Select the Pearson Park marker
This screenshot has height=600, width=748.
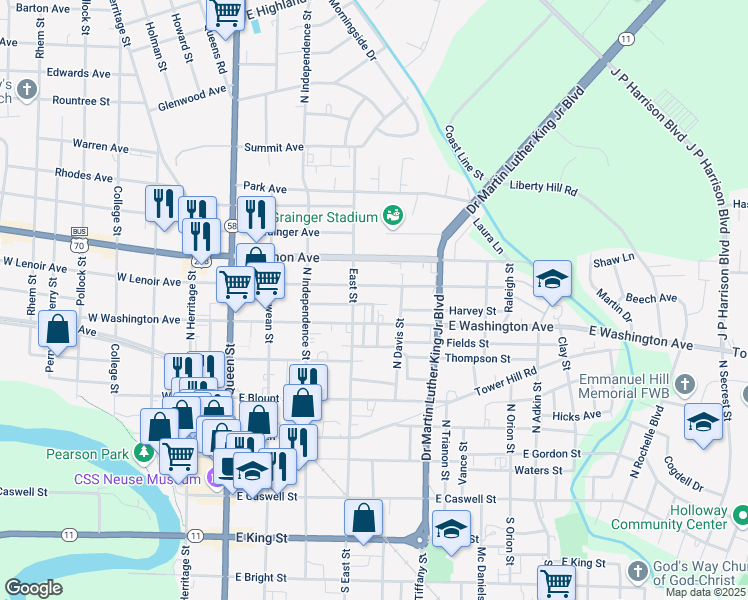pyautogui.click(x=143, y=454)
